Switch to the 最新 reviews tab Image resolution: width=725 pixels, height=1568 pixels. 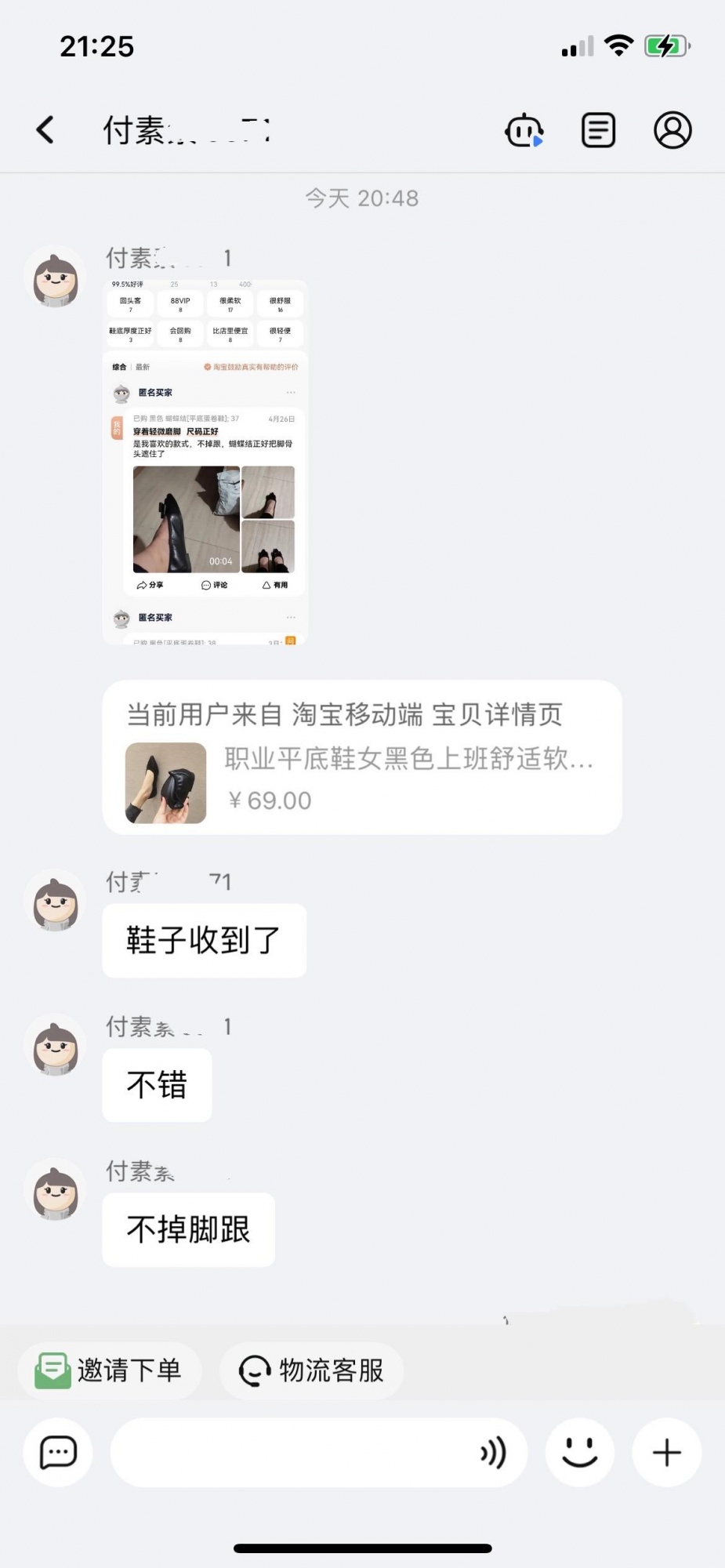click(x=142, y=367)
